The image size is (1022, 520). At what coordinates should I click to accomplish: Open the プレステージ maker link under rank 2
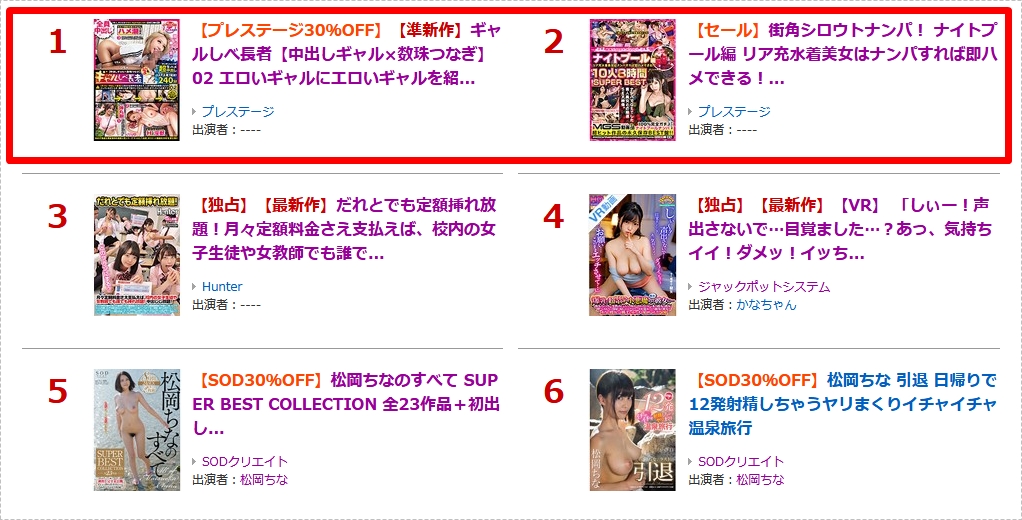tap(734, 111)
